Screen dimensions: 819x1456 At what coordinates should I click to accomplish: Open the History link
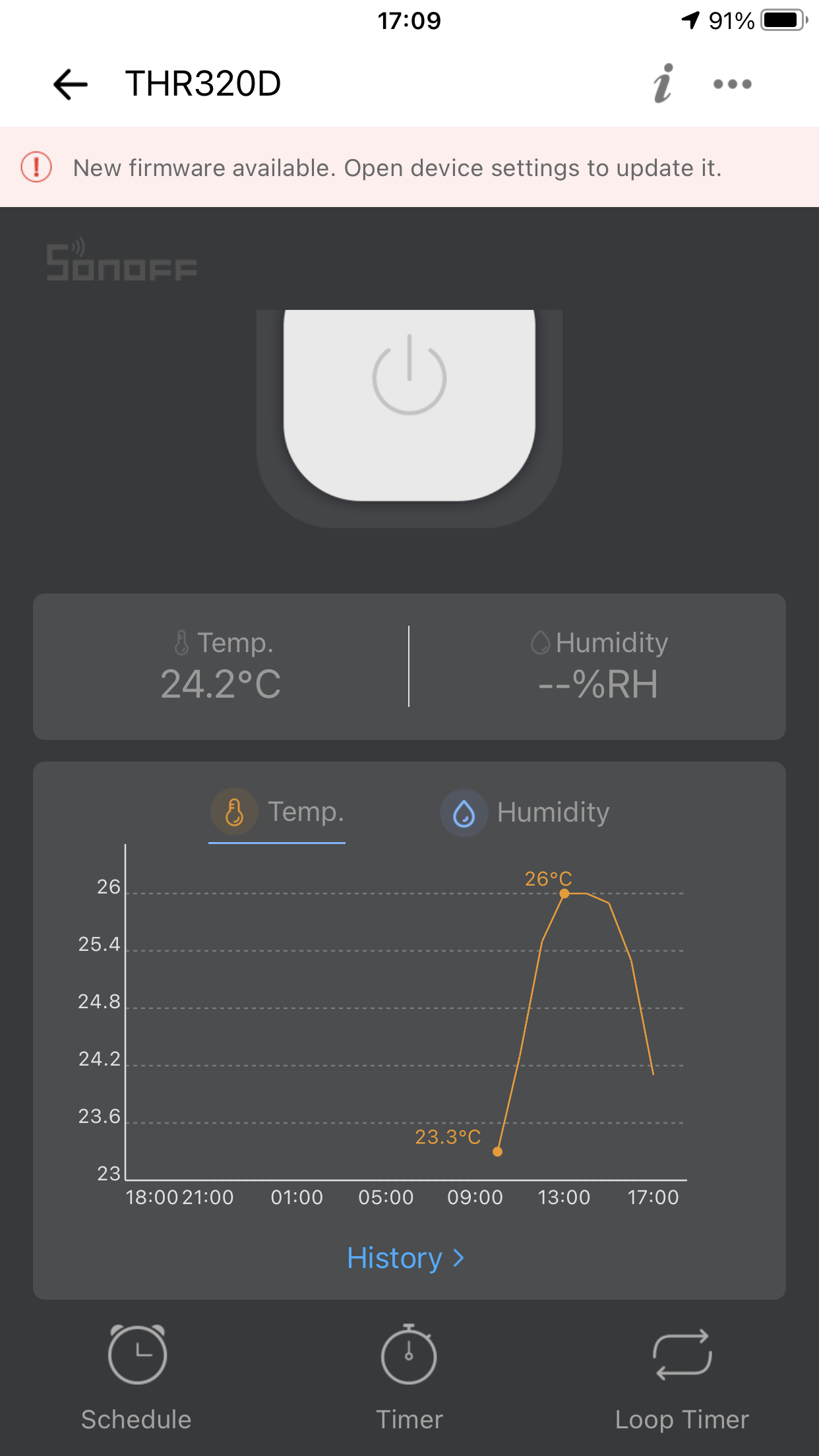pos(406,1258)
